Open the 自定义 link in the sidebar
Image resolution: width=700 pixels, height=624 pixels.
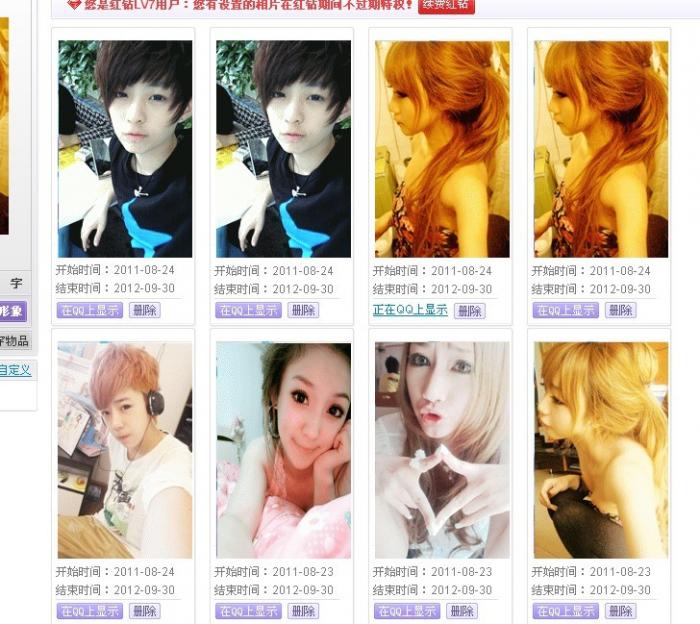tap(15, 370)
